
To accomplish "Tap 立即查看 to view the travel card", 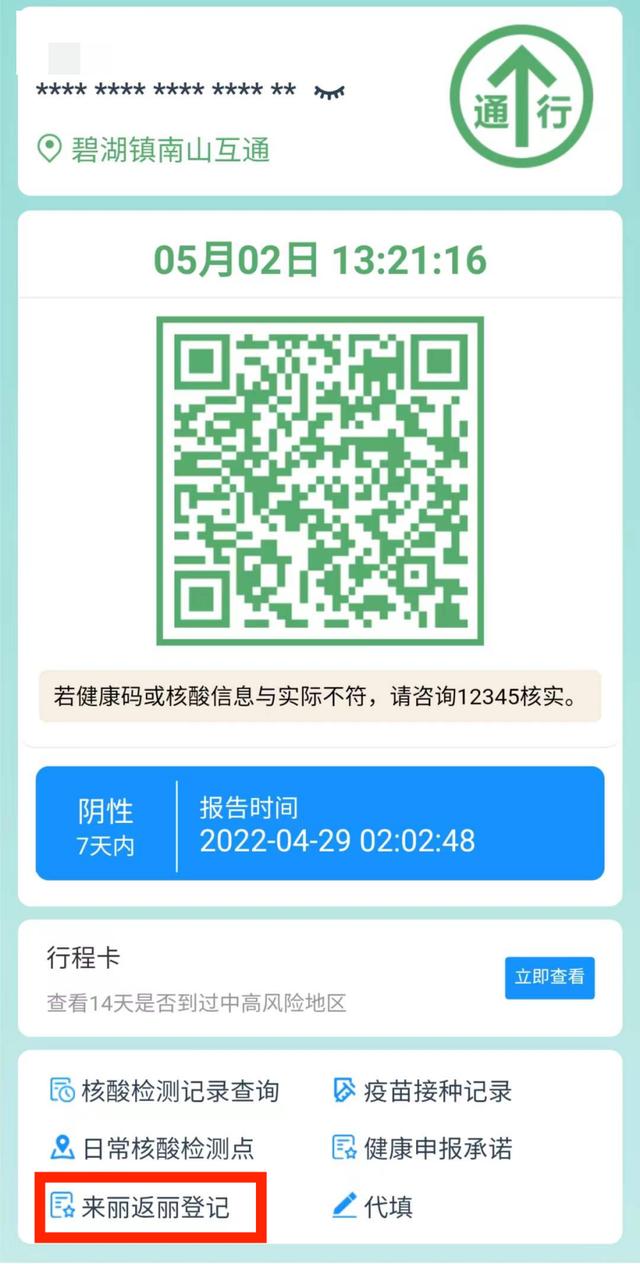I will [x=549, y=977].
